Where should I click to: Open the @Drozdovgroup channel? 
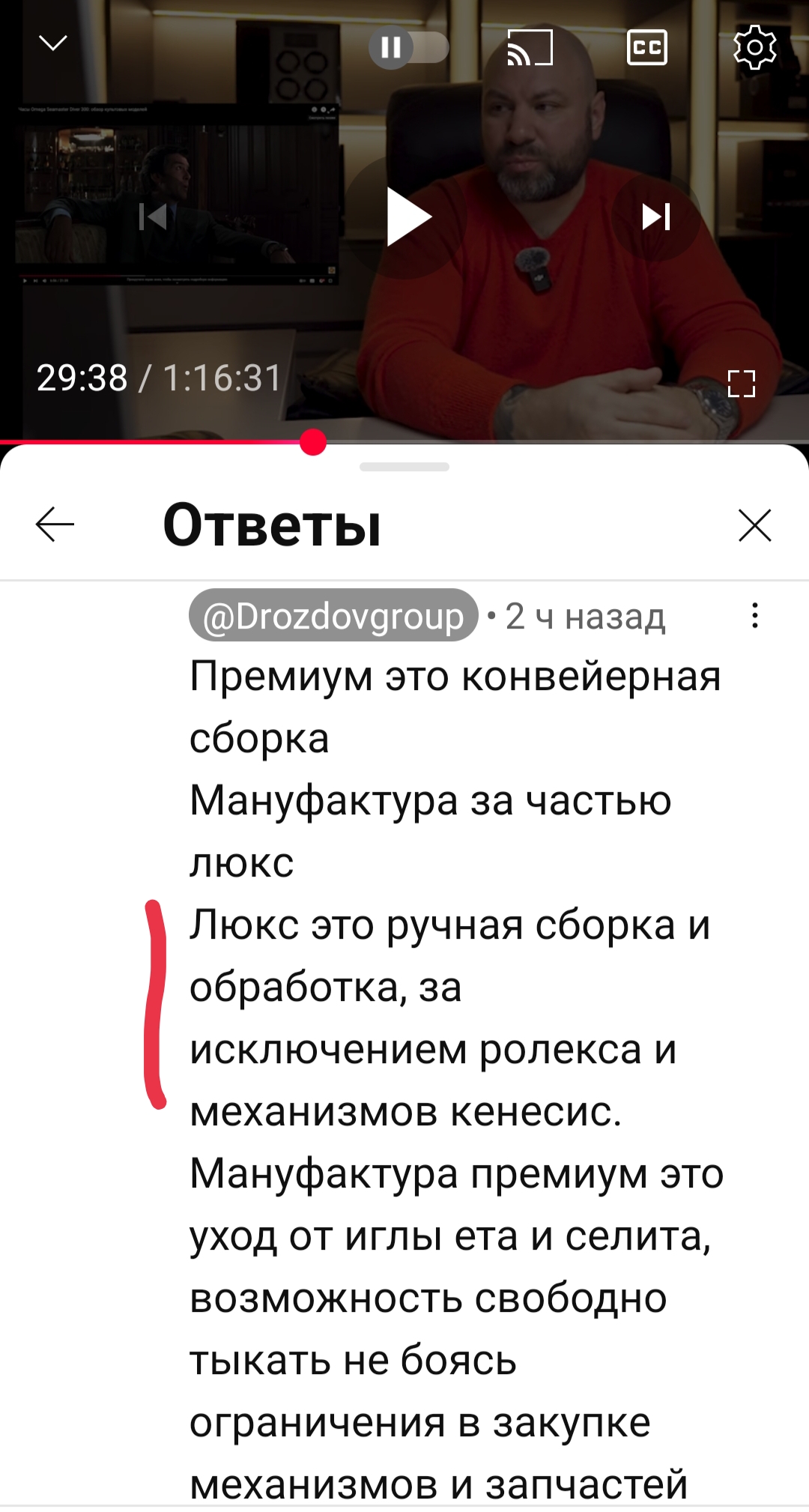pyautogui.click(x=333, y=616)
